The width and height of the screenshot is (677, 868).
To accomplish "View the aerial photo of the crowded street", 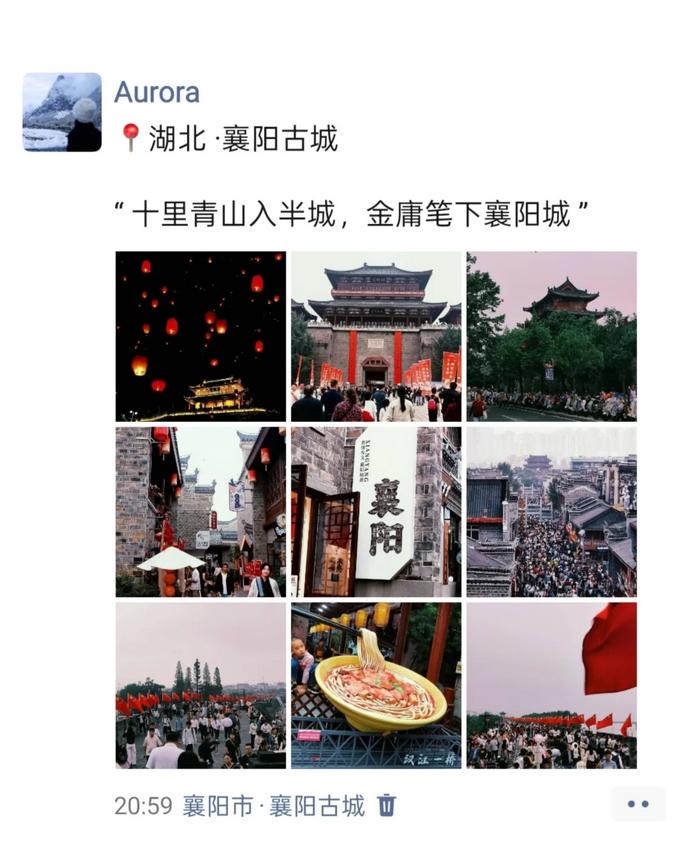I will pos(551,512).
